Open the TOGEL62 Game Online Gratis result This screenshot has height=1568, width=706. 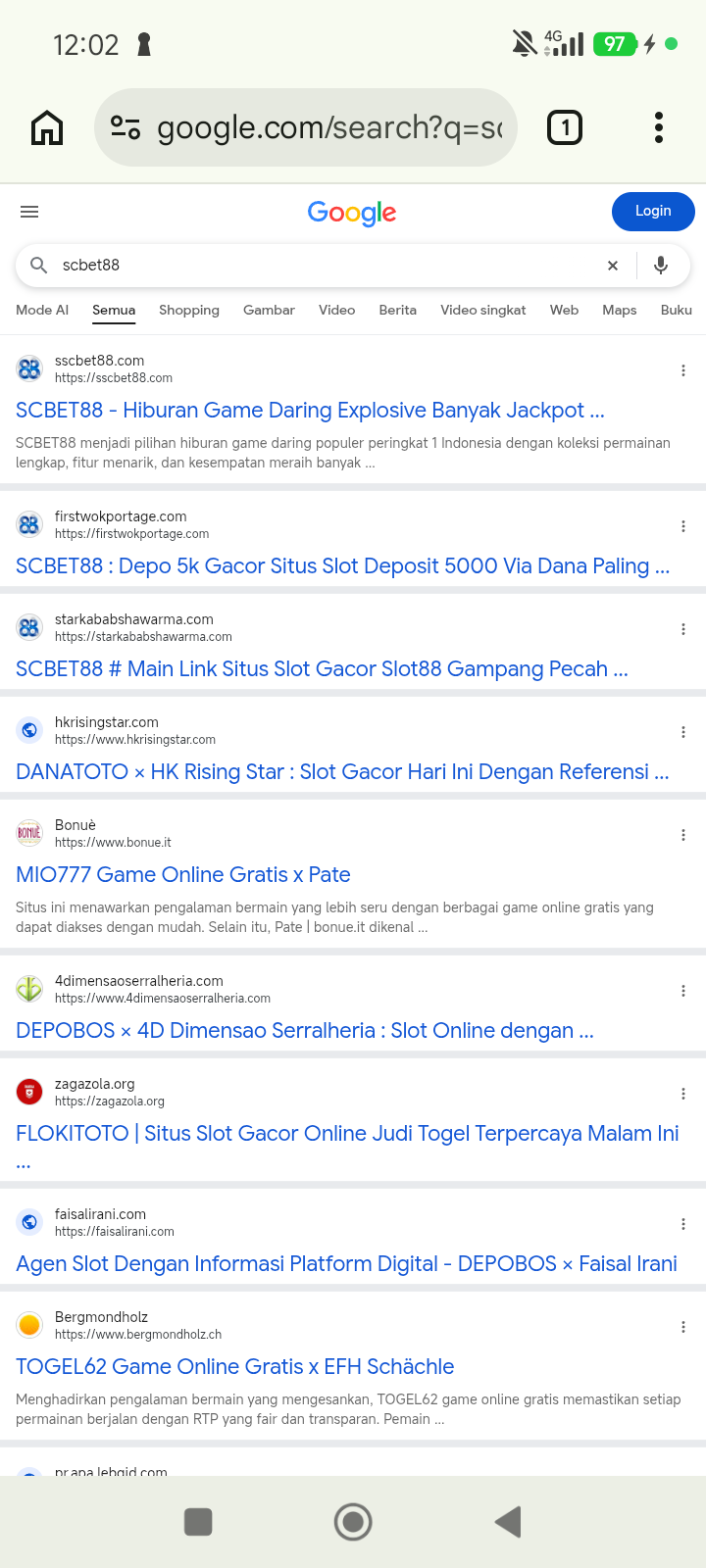(235, 1367)
